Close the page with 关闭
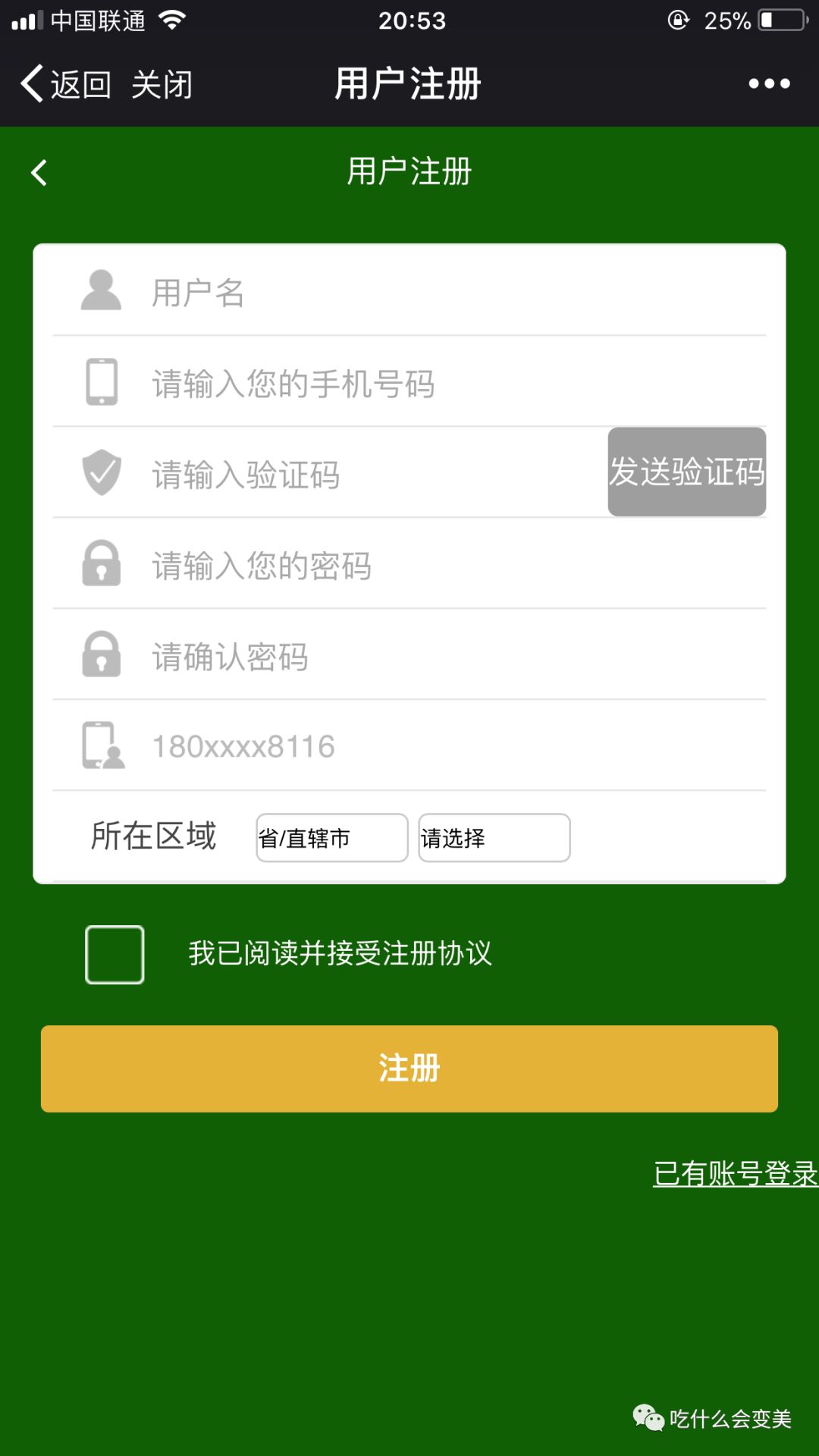This screenshot has height=1456, width=819. 162,83
